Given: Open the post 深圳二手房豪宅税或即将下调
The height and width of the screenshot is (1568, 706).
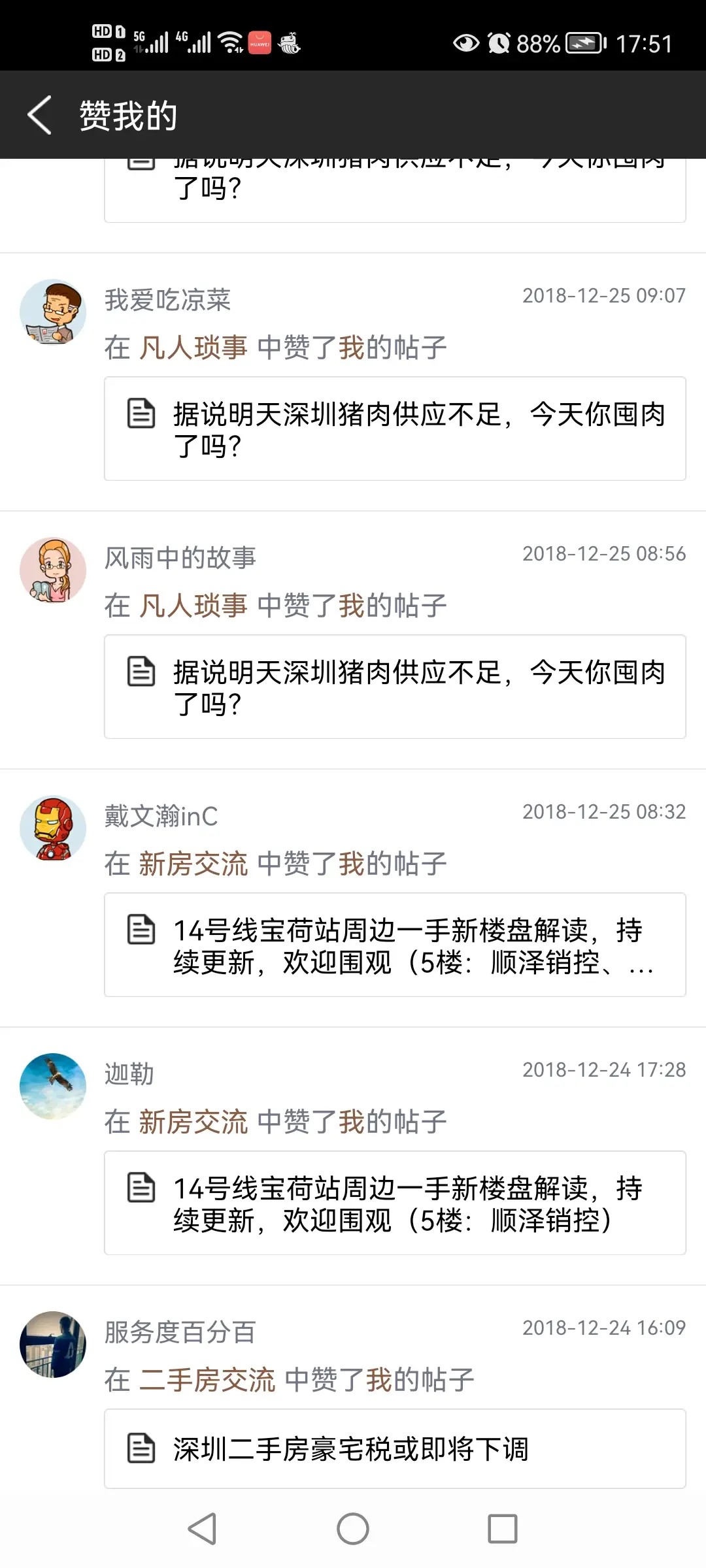Looking at the screenshot, I should (x=395, y=1448).
